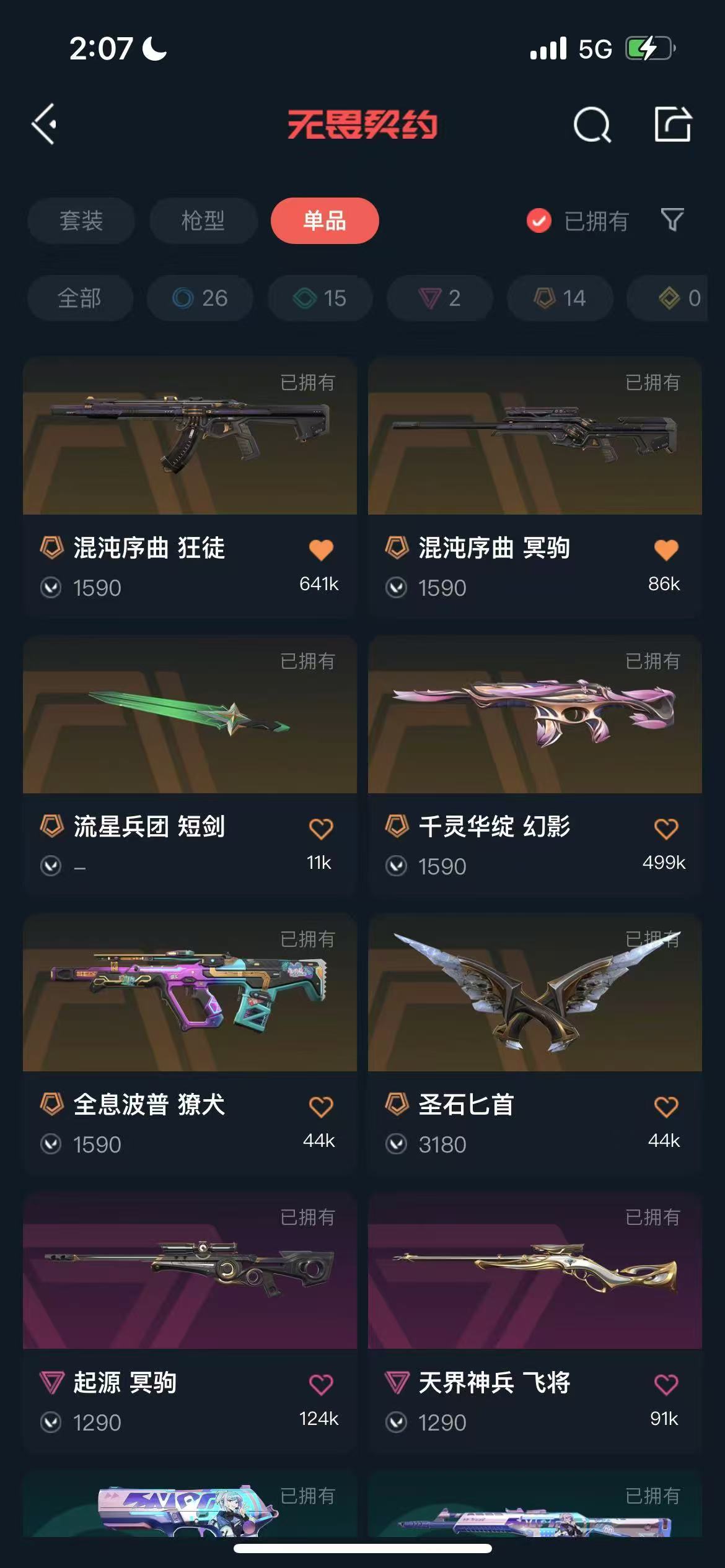Like the 圣石匕首 skin
The width and height of the screenshot is (725, 1568).
(x=666, y=1107)
